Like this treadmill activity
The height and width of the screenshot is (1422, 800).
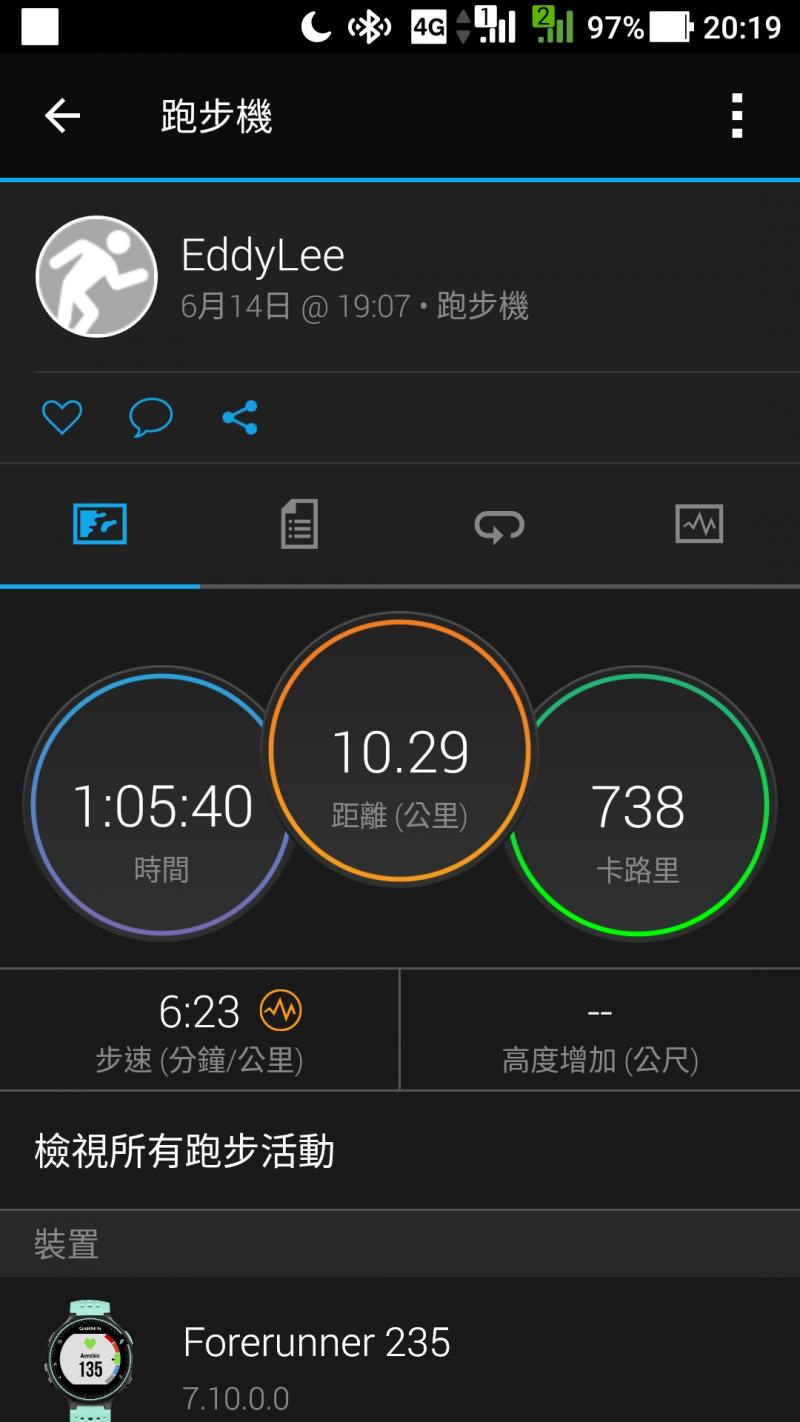tap(61, 417)
